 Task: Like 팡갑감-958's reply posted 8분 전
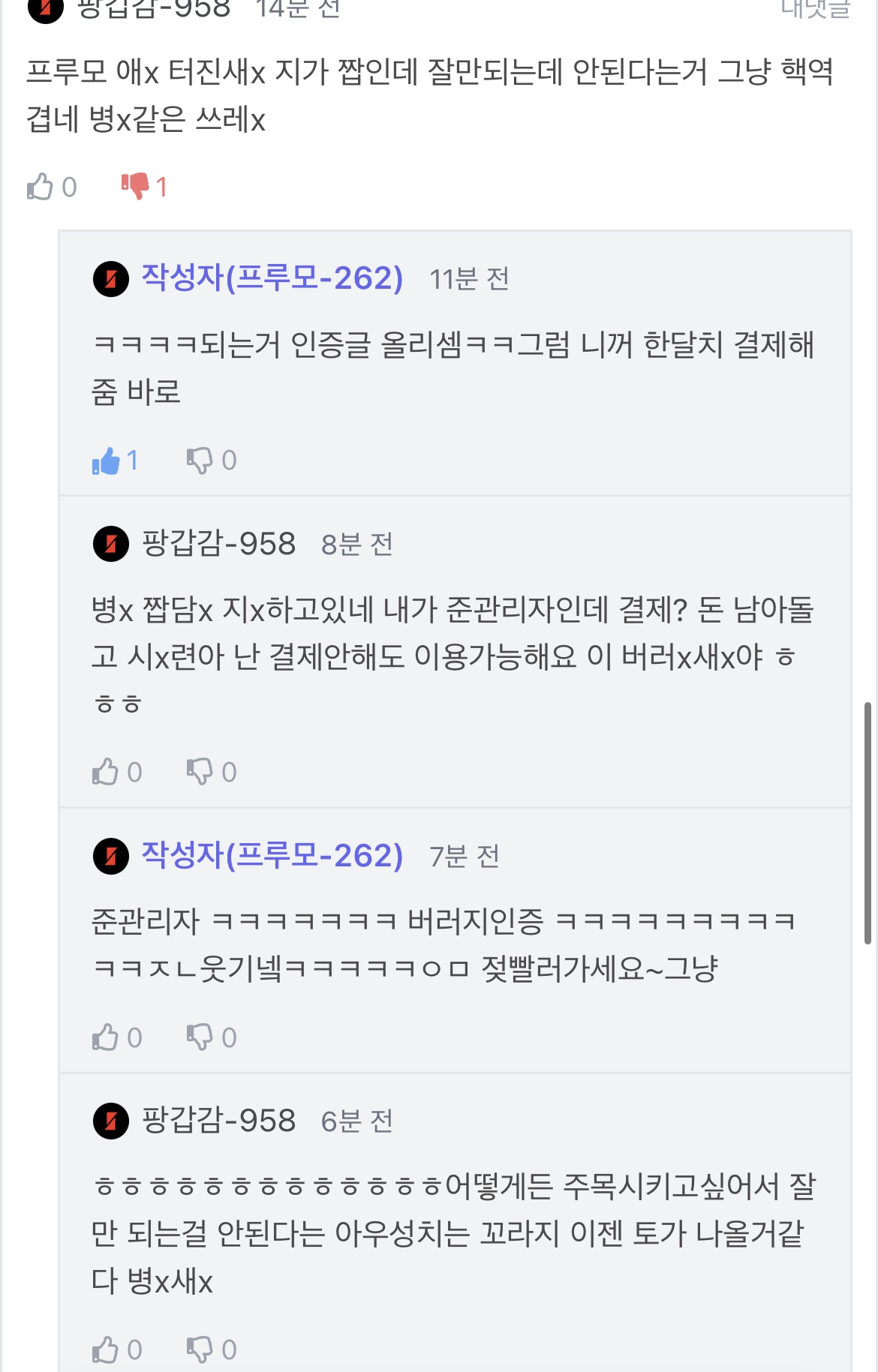coord(106,772)
